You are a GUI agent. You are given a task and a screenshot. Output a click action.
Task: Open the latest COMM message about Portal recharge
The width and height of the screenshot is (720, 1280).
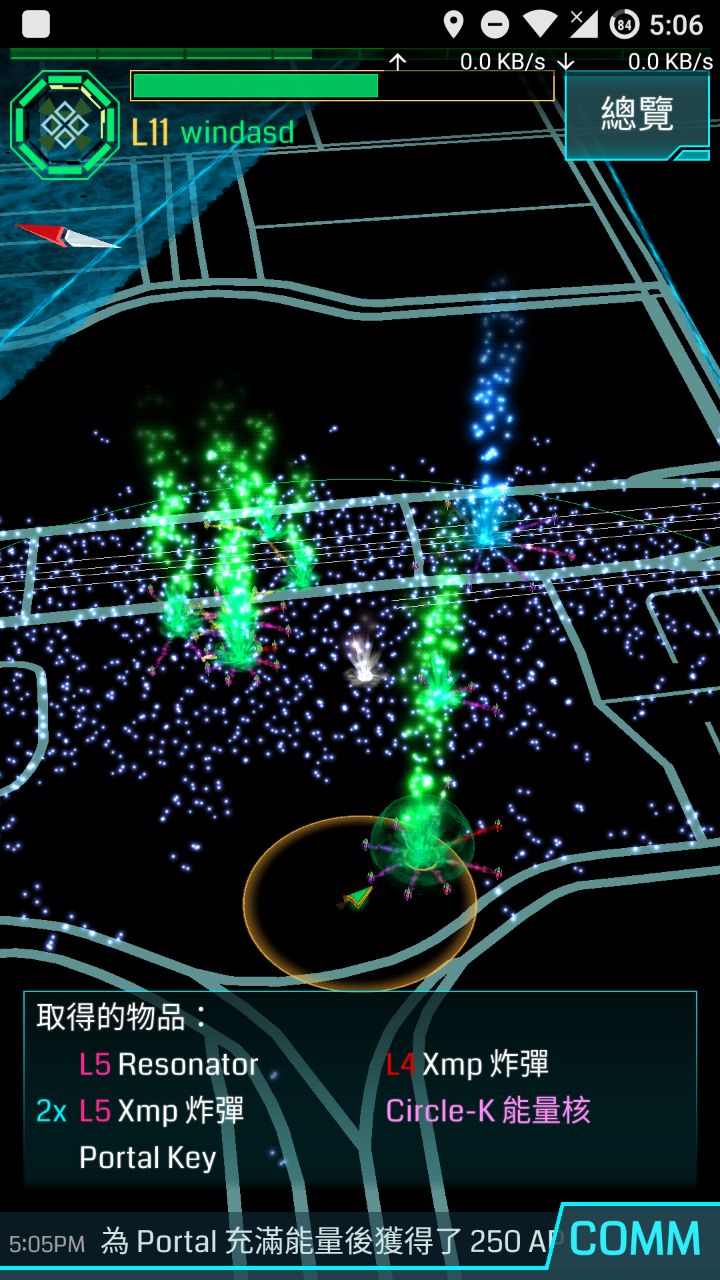pos(320,1242)
